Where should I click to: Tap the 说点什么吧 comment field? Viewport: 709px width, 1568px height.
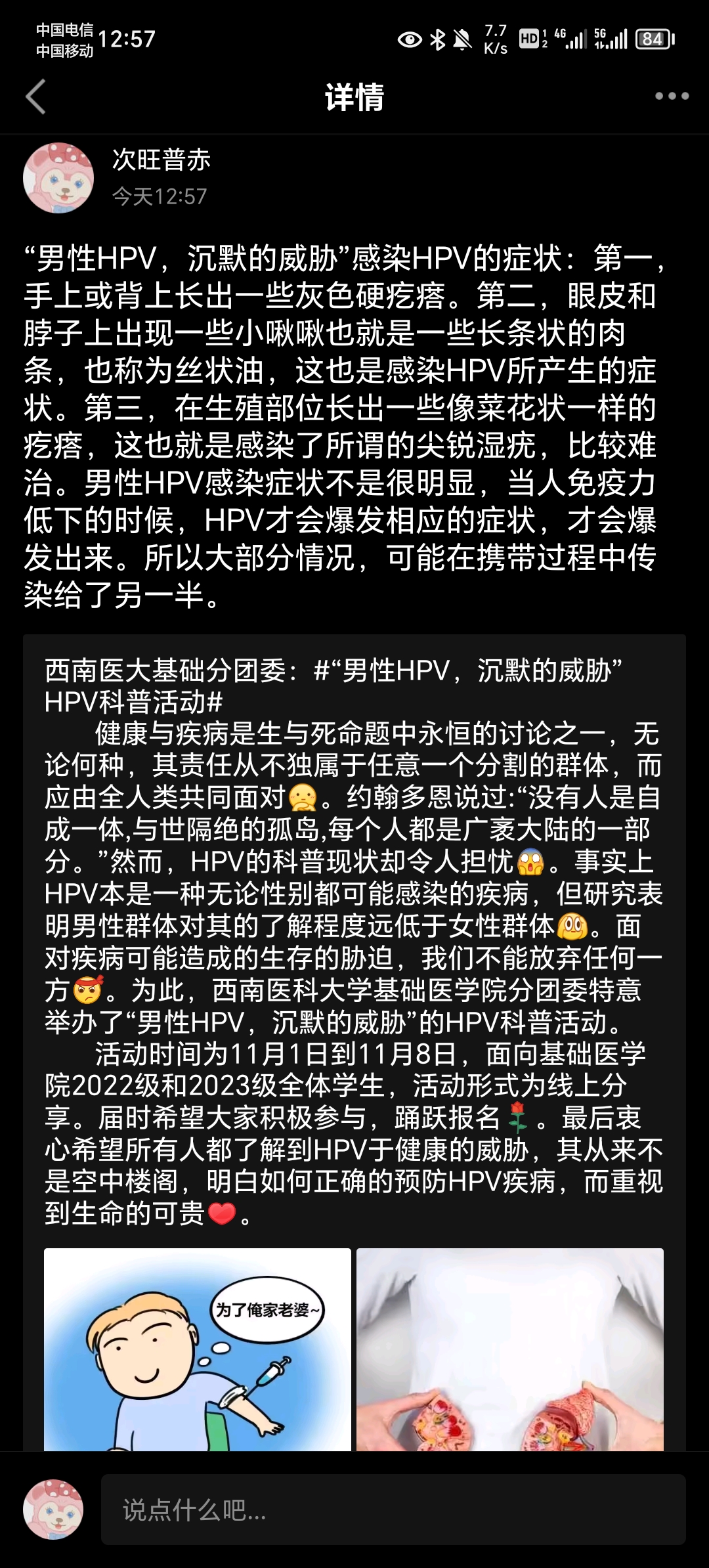click(x=393, y=1510)
